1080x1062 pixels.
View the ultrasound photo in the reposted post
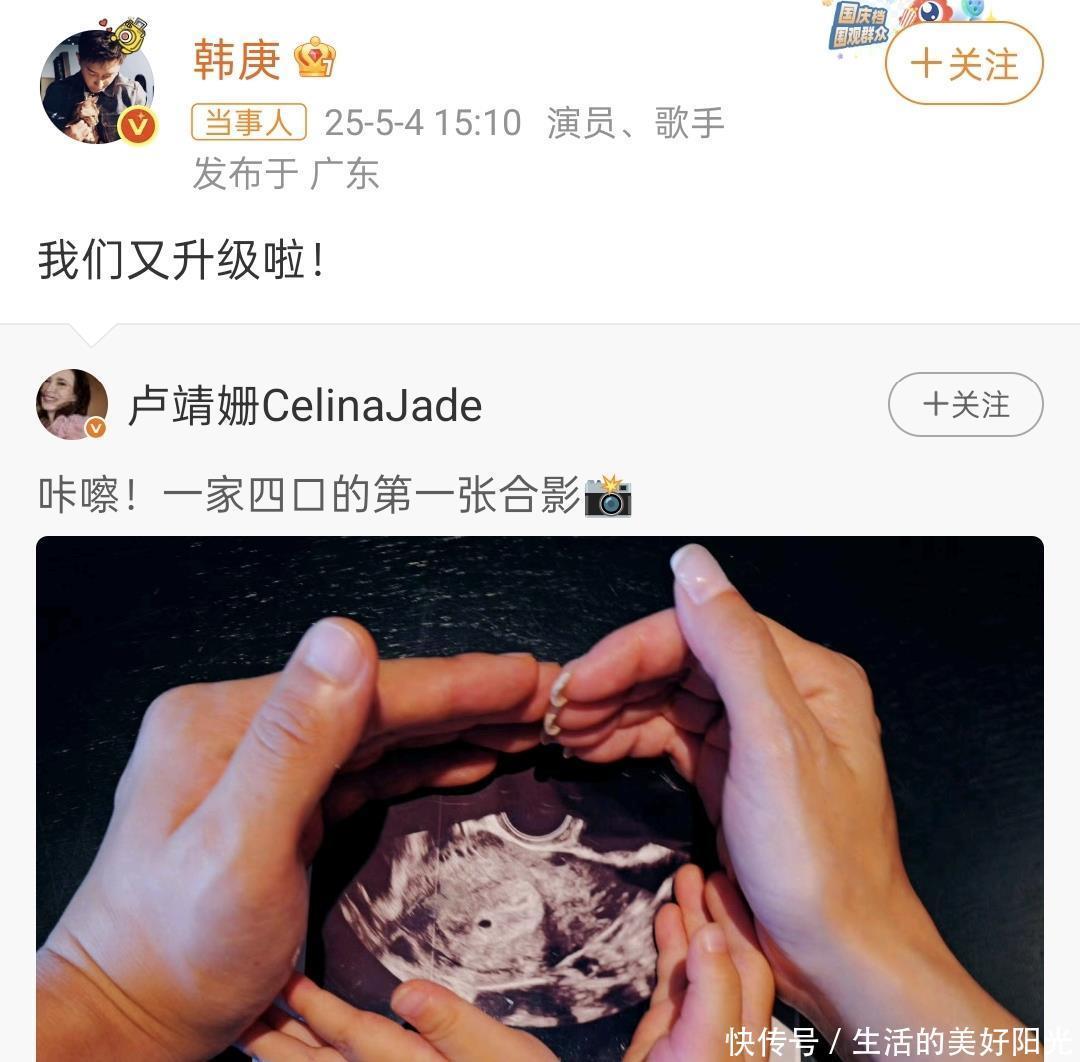coord(540,798)
